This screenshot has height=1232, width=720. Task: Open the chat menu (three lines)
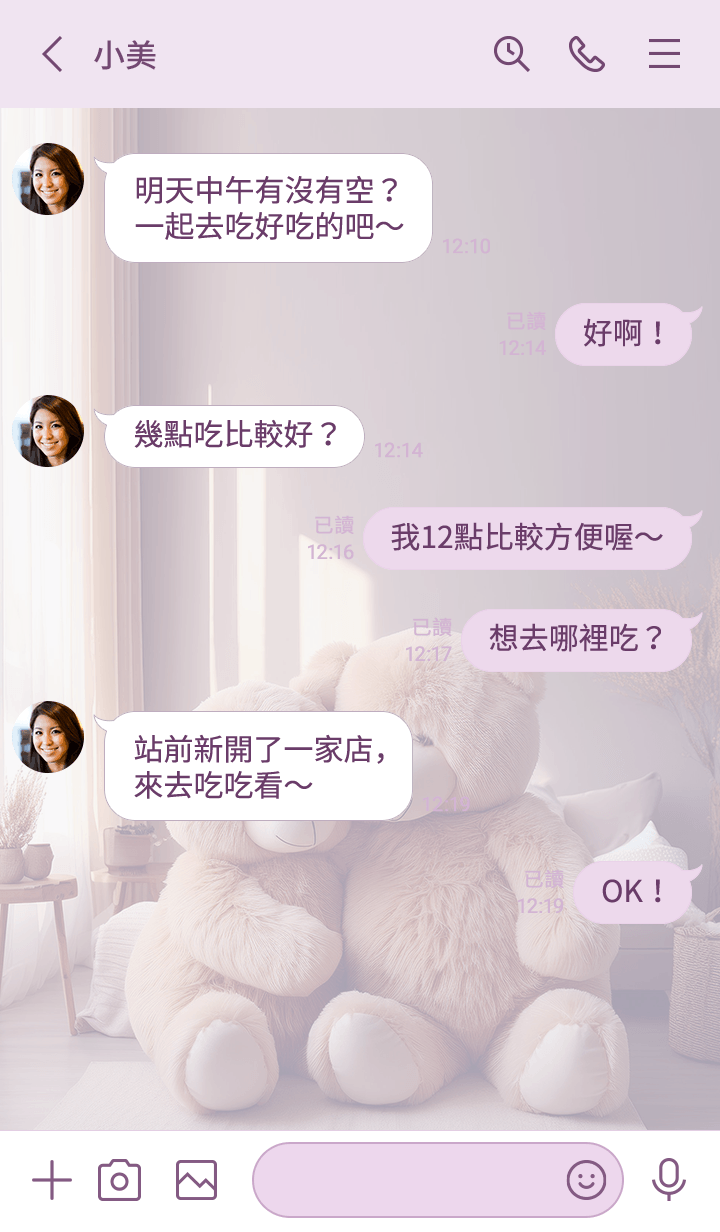(664, 54)
